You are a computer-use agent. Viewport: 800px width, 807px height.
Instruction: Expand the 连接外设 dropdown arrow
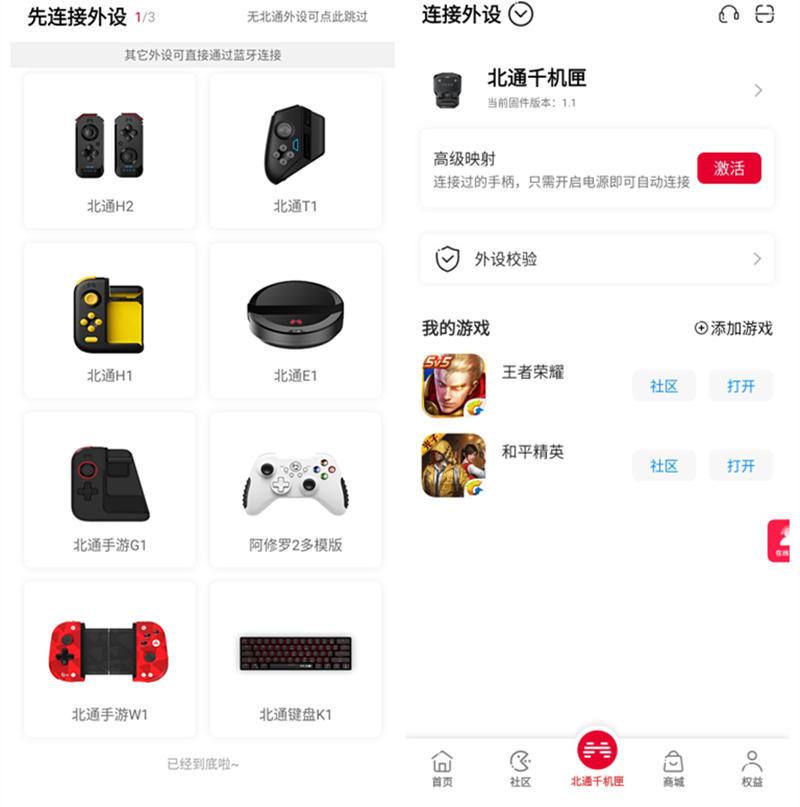(x=521, y=15)
